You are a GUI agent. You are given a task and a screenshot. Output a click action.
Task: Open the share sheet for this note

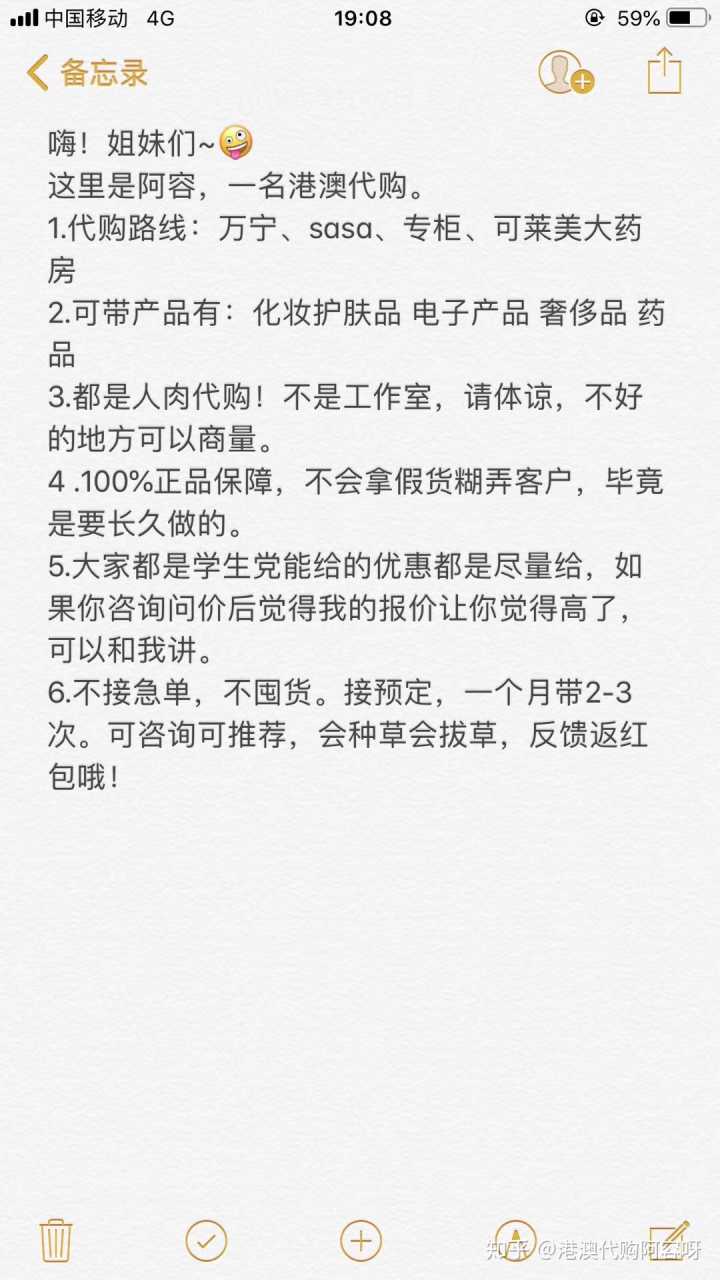tap(664, 72)
